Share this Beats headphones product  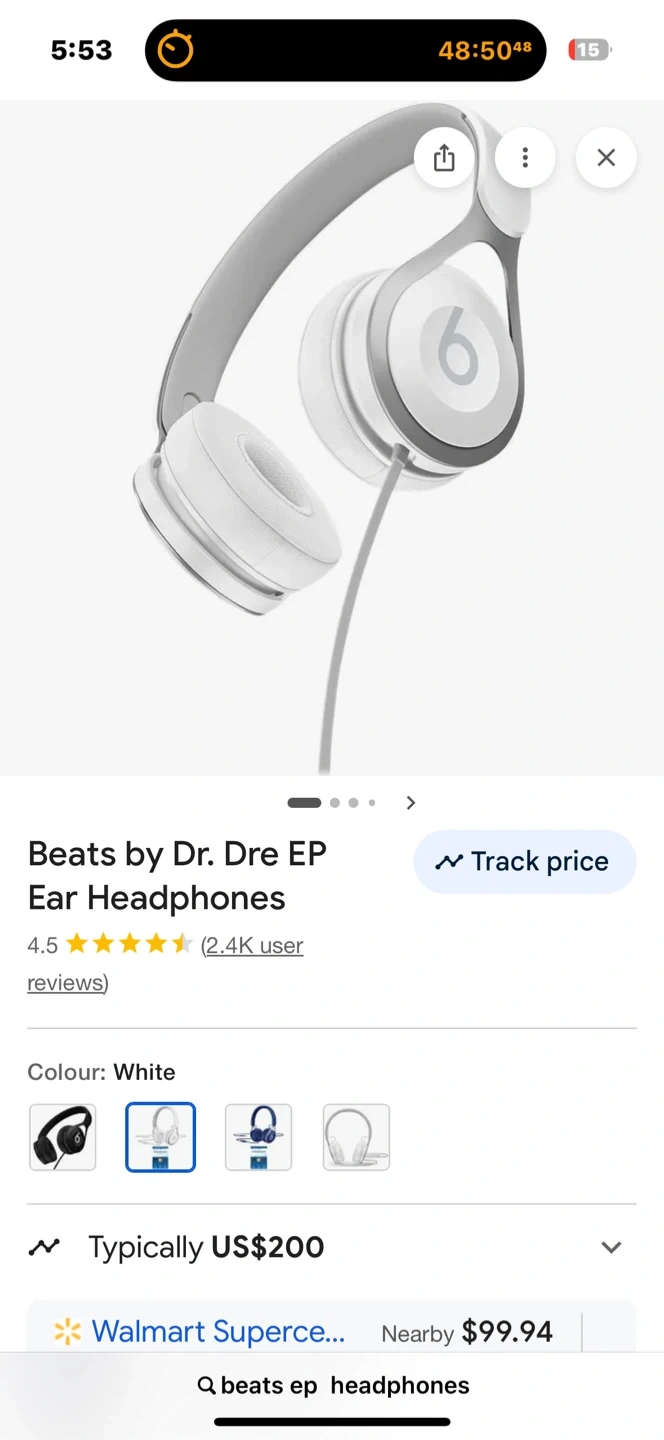[x=444, y=158]
